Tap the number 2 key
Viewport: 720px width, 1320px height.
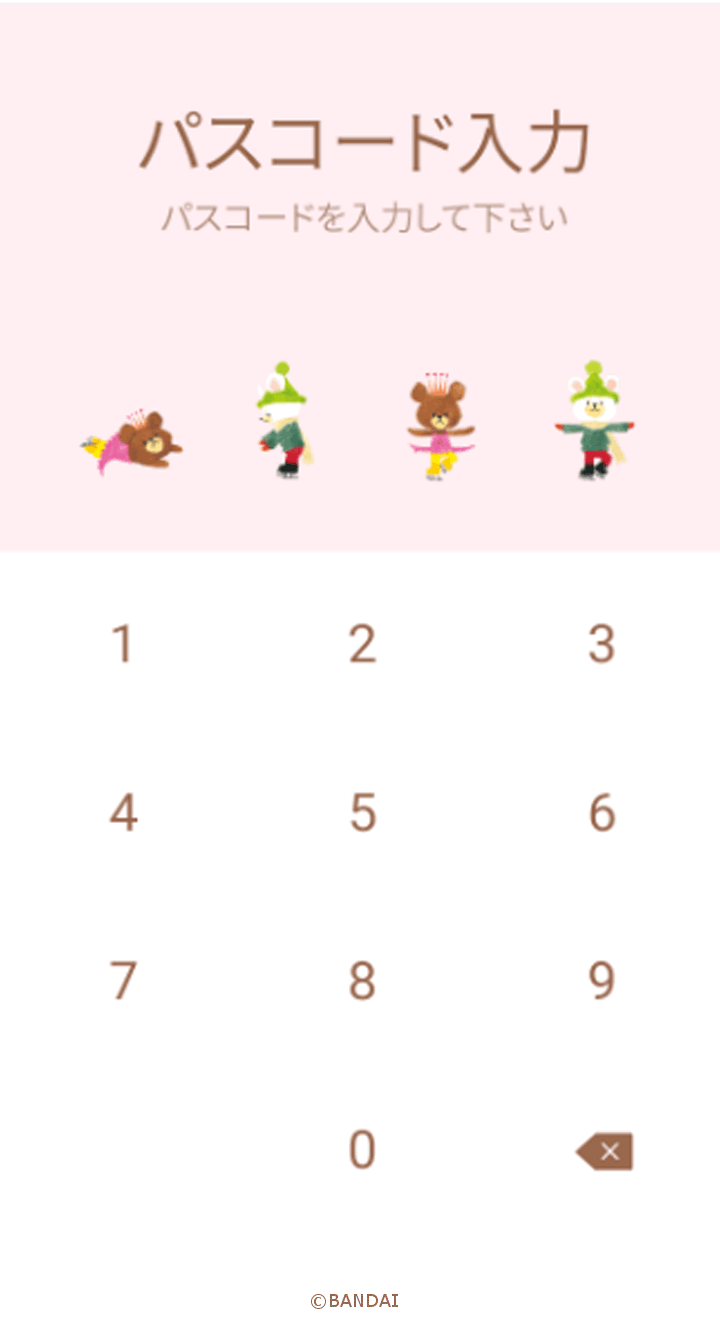click(362, 644)
